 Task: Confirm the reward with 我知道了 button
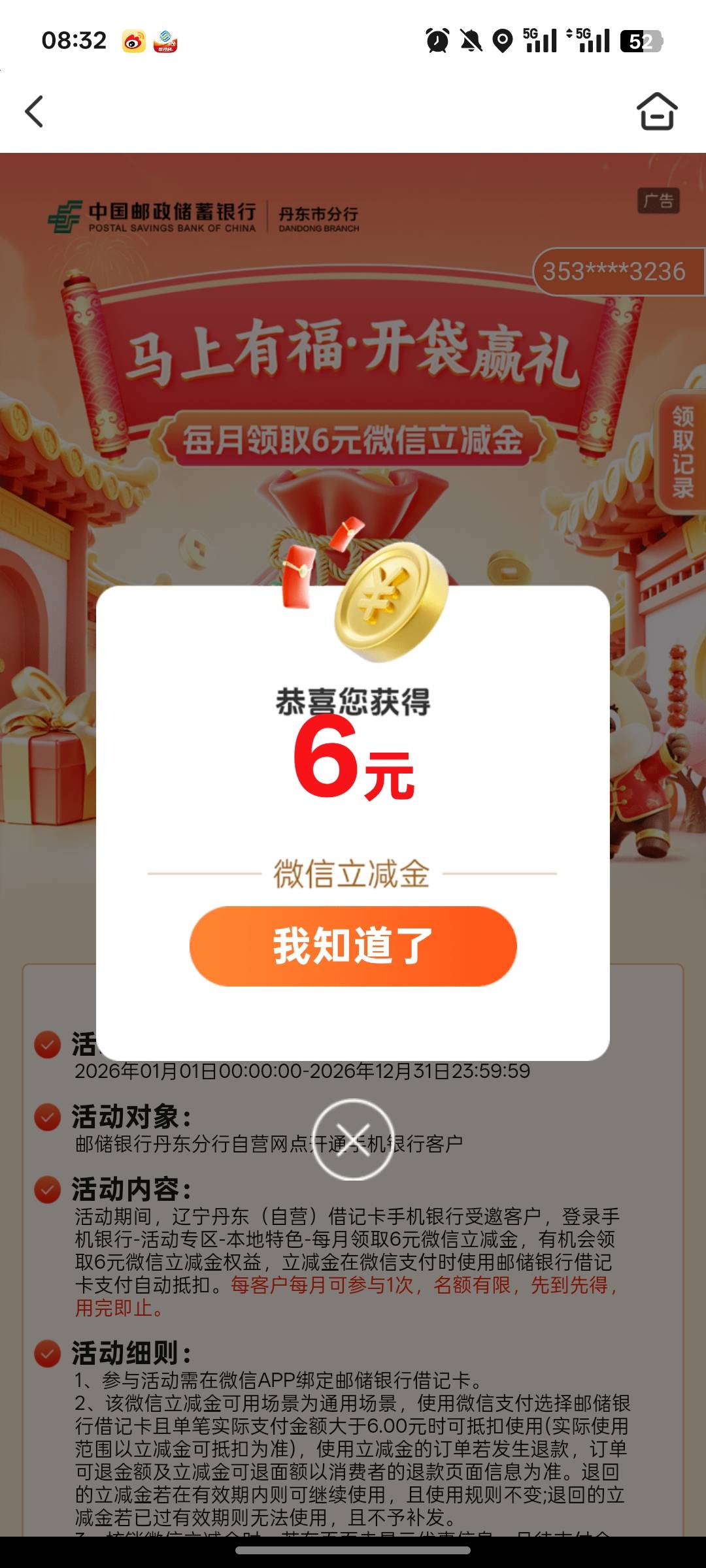tap(353, 945)
